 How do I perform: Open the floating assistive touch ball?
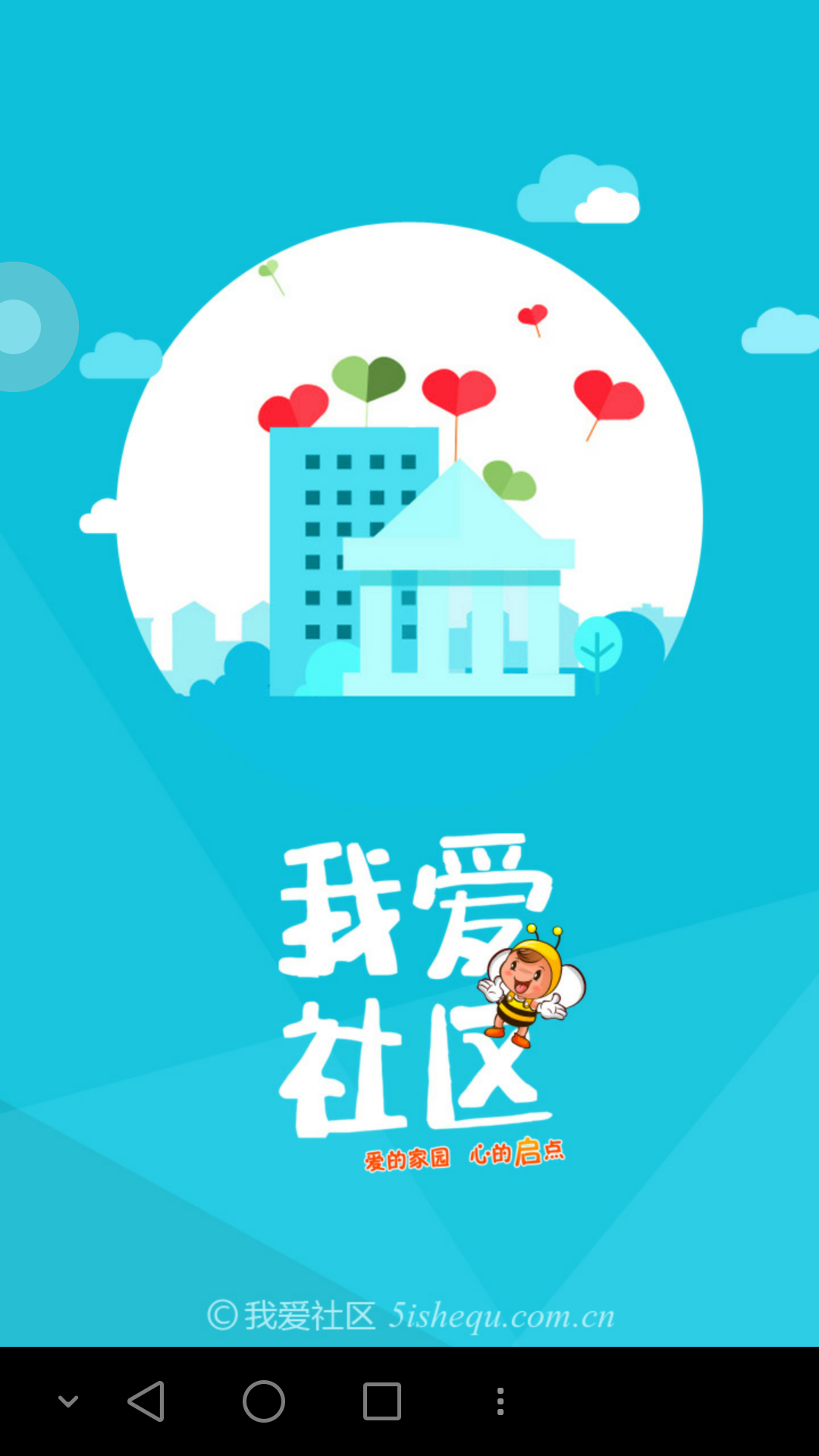(x=21, y=327)
